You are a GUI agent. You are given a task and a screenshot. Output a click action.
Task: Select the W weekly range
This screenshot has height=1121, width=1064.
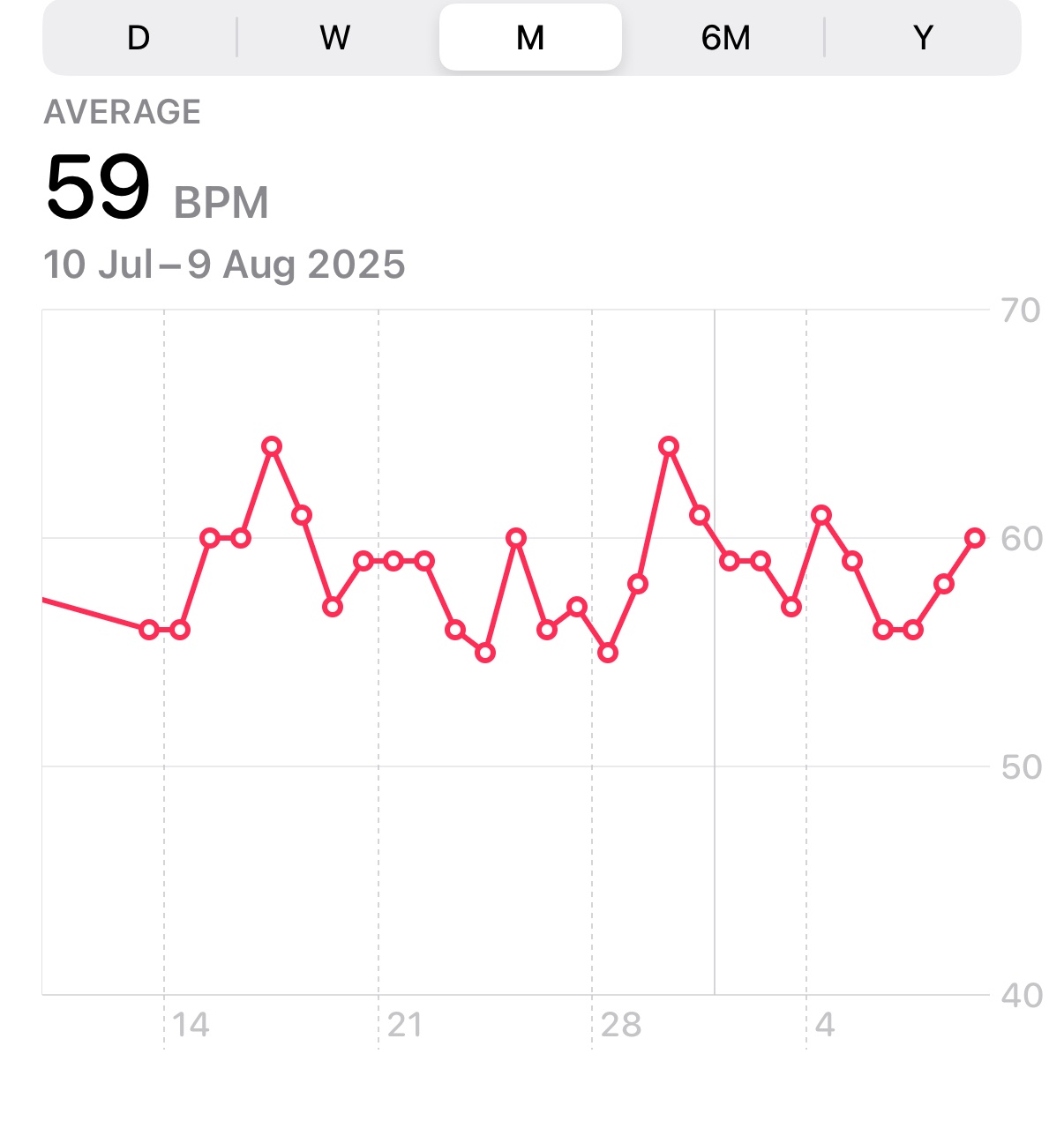pyautogui.click(x=335, y=38)
